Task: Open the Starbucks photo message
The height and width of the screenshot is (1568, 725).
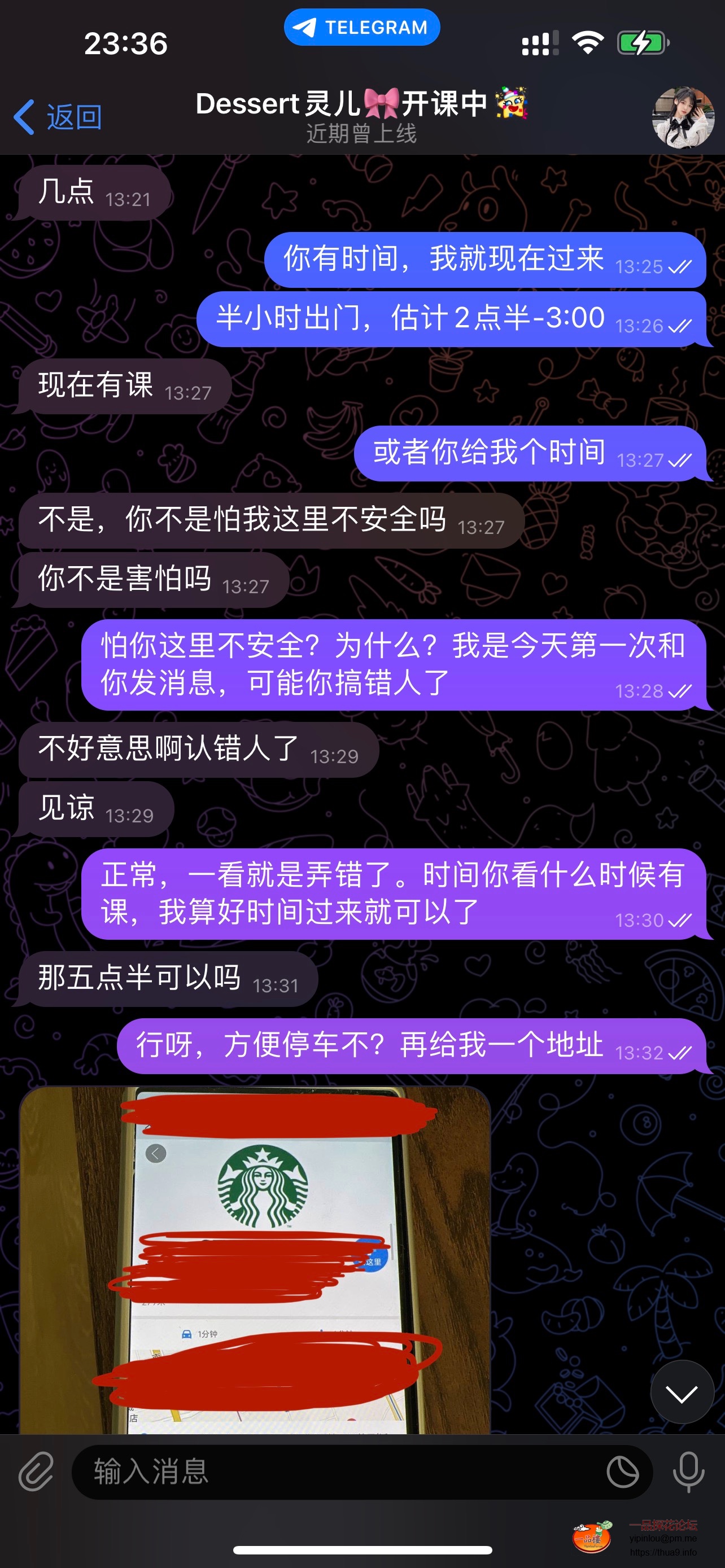Action: tap(255, 1260)
